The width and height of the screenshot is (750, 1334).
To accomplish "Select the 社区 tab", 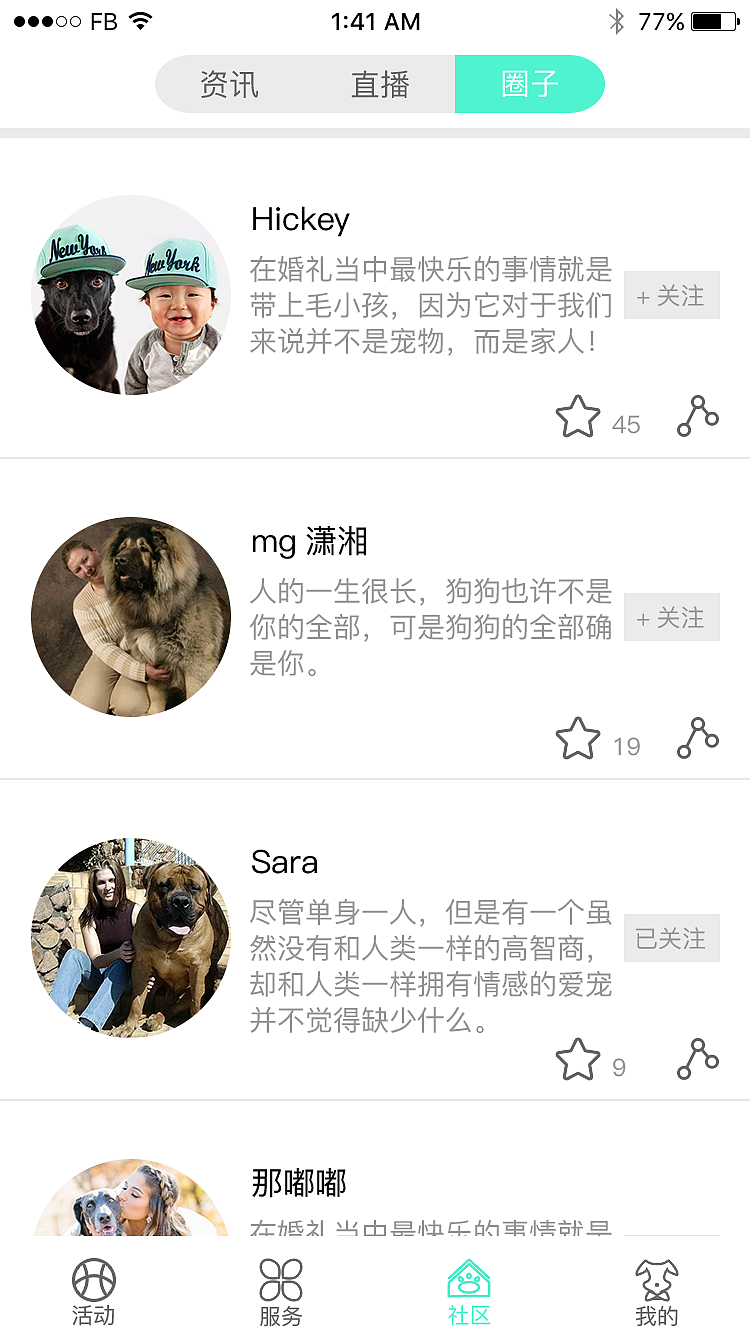I will [469, 1292].
